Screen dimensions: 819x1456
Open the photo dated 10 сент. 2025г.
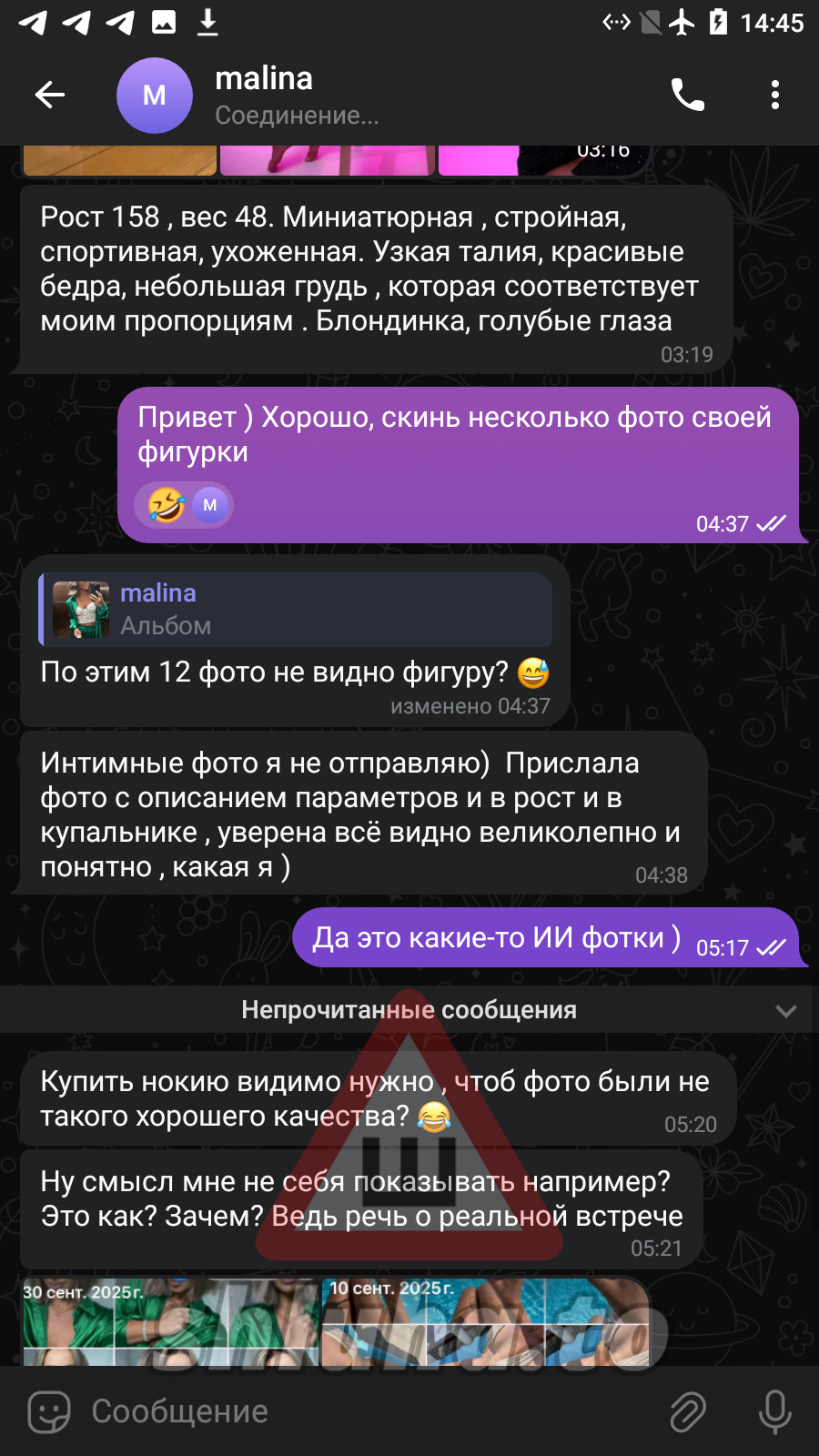487,1321
